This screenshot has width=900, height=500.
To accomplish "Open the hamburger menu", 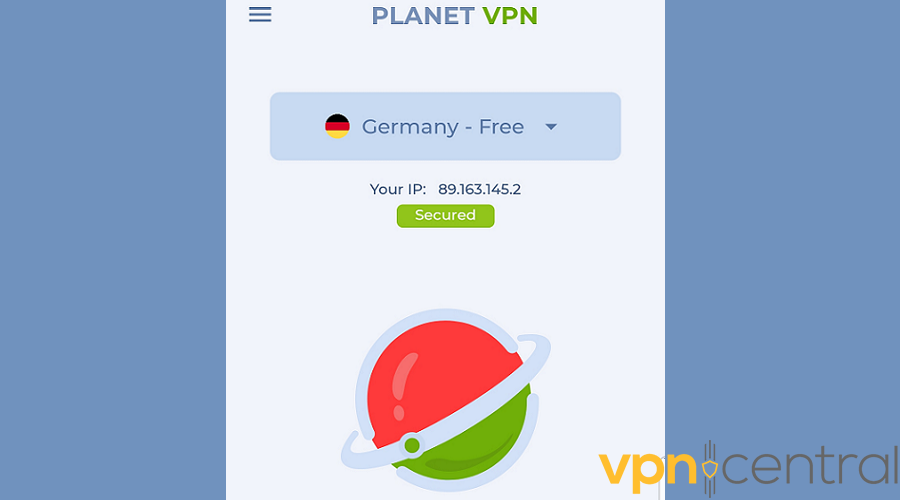I will 260,14.
